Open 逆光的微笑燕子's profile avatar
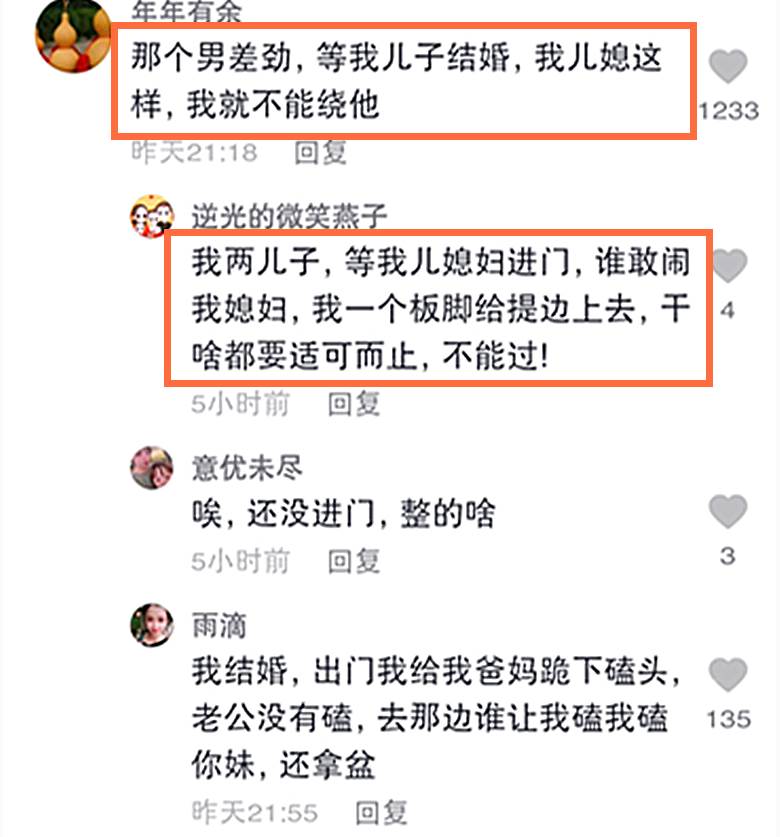 coord(153,216)
